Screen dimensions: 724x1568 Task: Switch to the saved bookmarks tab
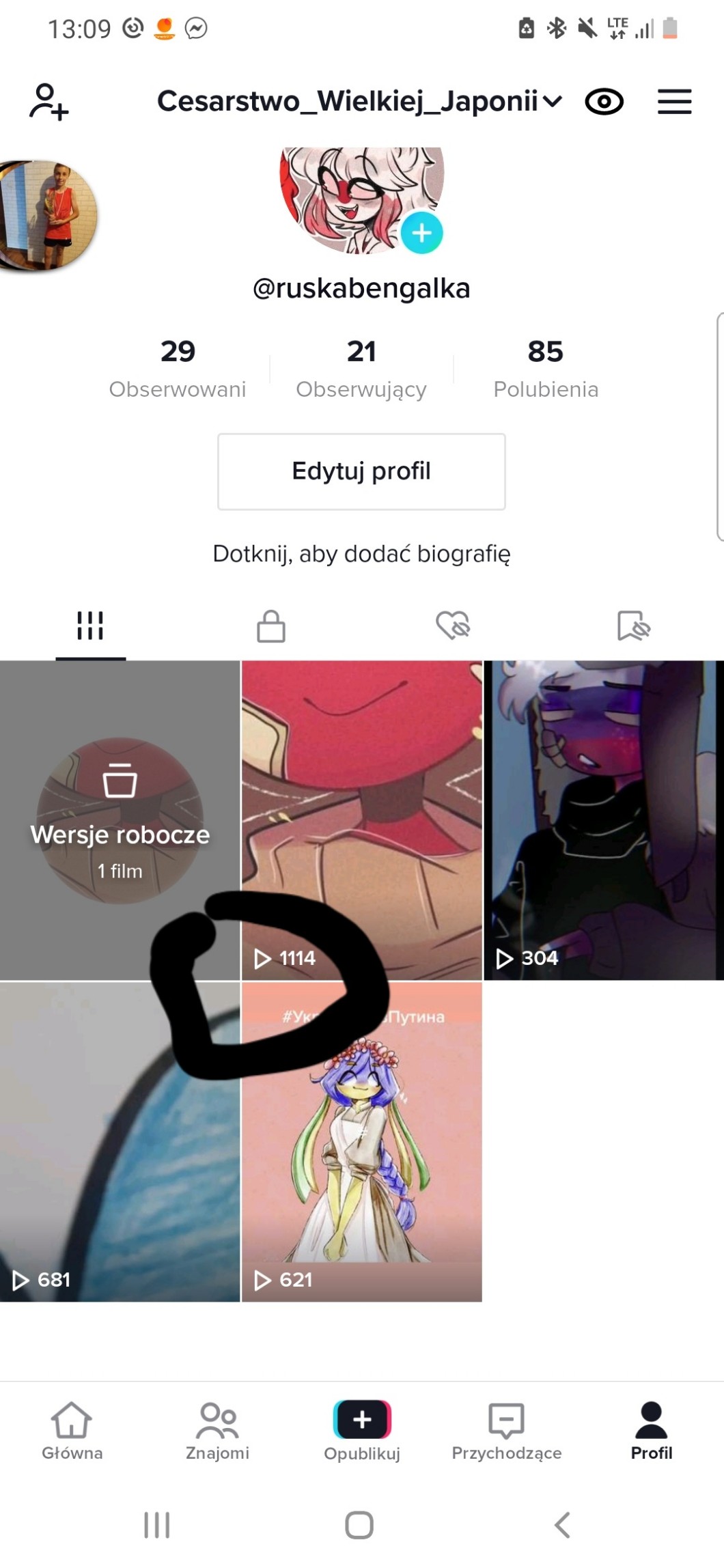(633, 626)
